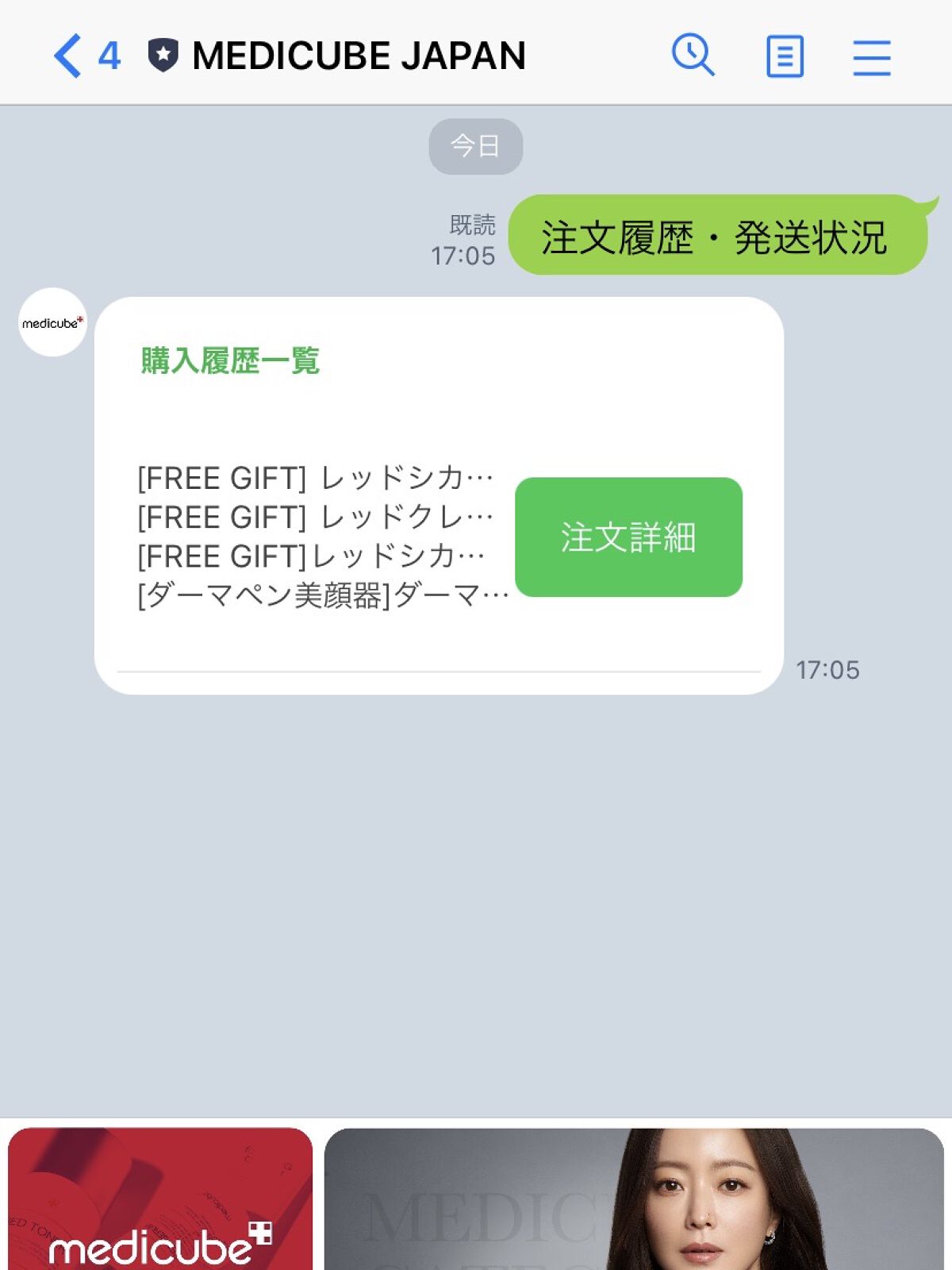Screen dimensions: 952x1270
Task: Open the search icon in the chat header
Action: (693, 56)
